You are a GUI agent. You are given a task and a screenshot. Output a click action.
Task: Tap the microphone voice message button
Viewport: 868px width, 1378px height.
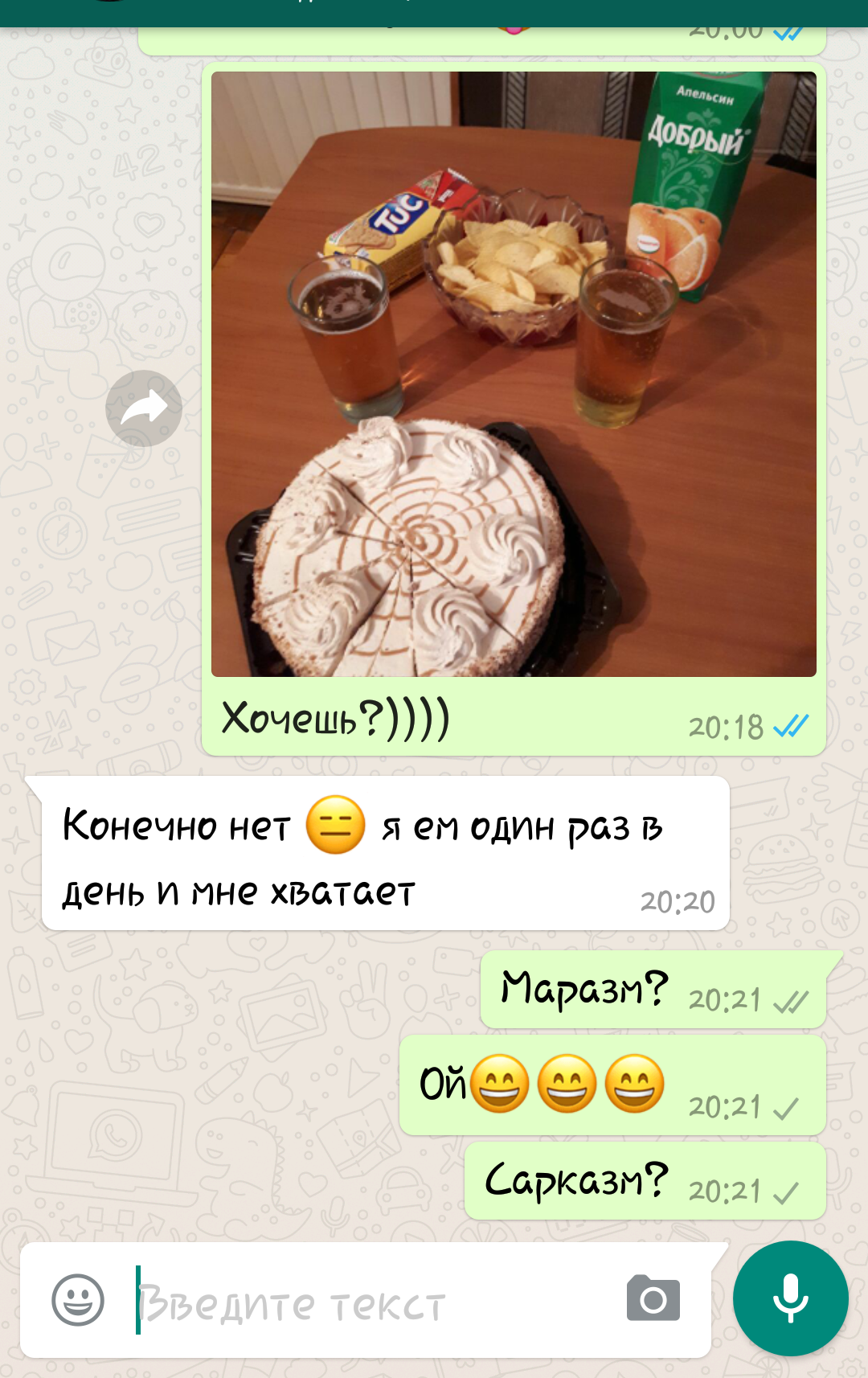[790, 1298]
